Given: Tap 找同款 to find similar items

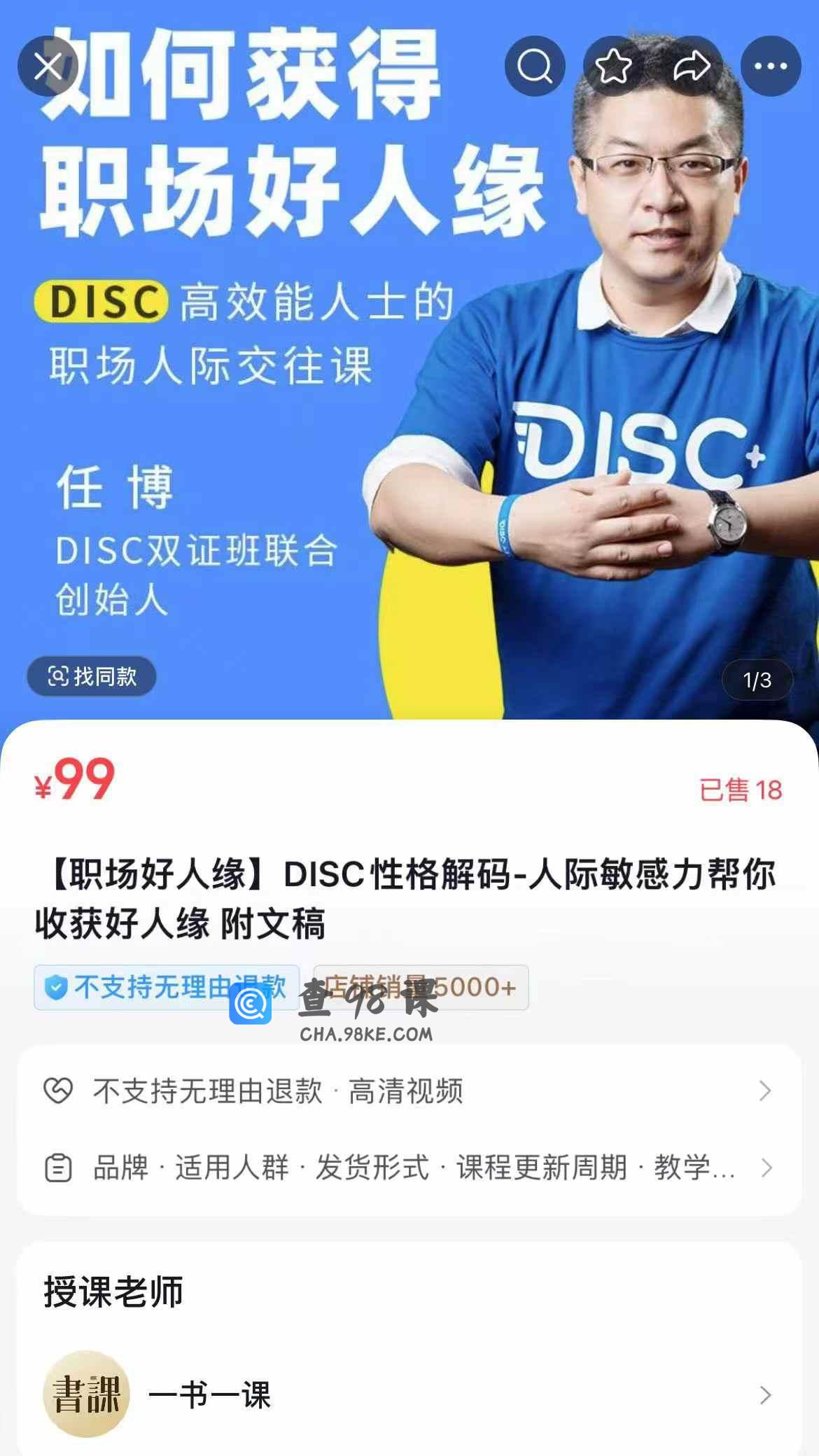Looking at the screenshot, I should pyautogui.click(x=92, y=676).
